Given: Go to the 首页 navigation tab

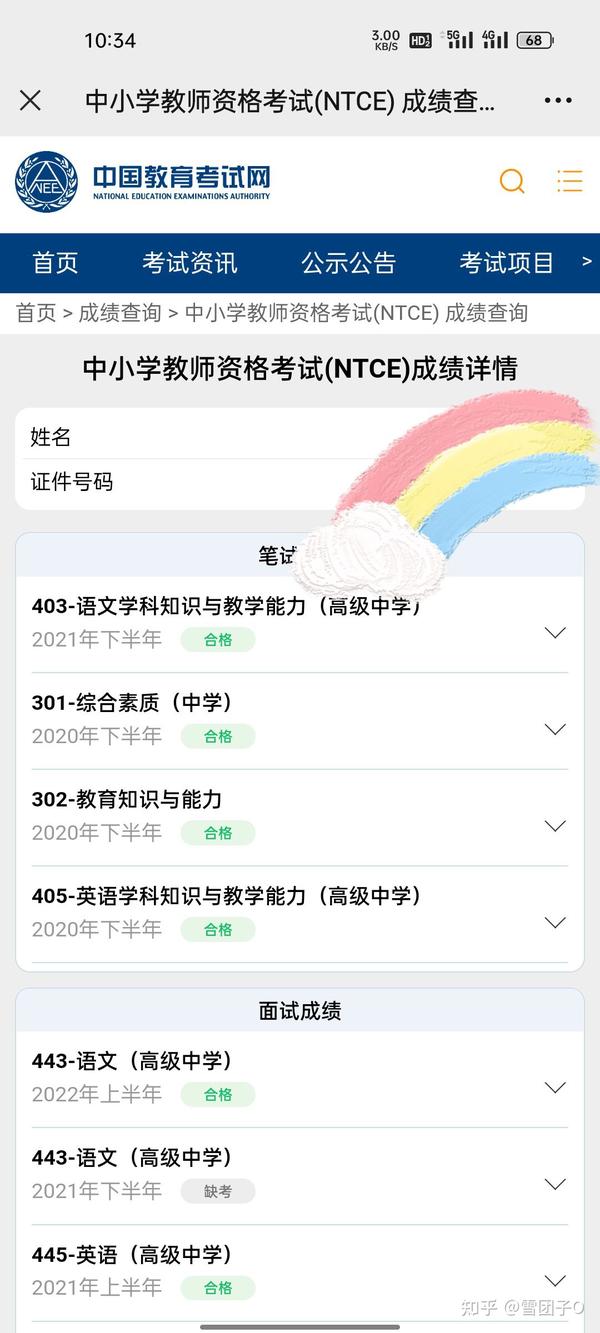Looking at the screenshot, I should pos(55,263).
